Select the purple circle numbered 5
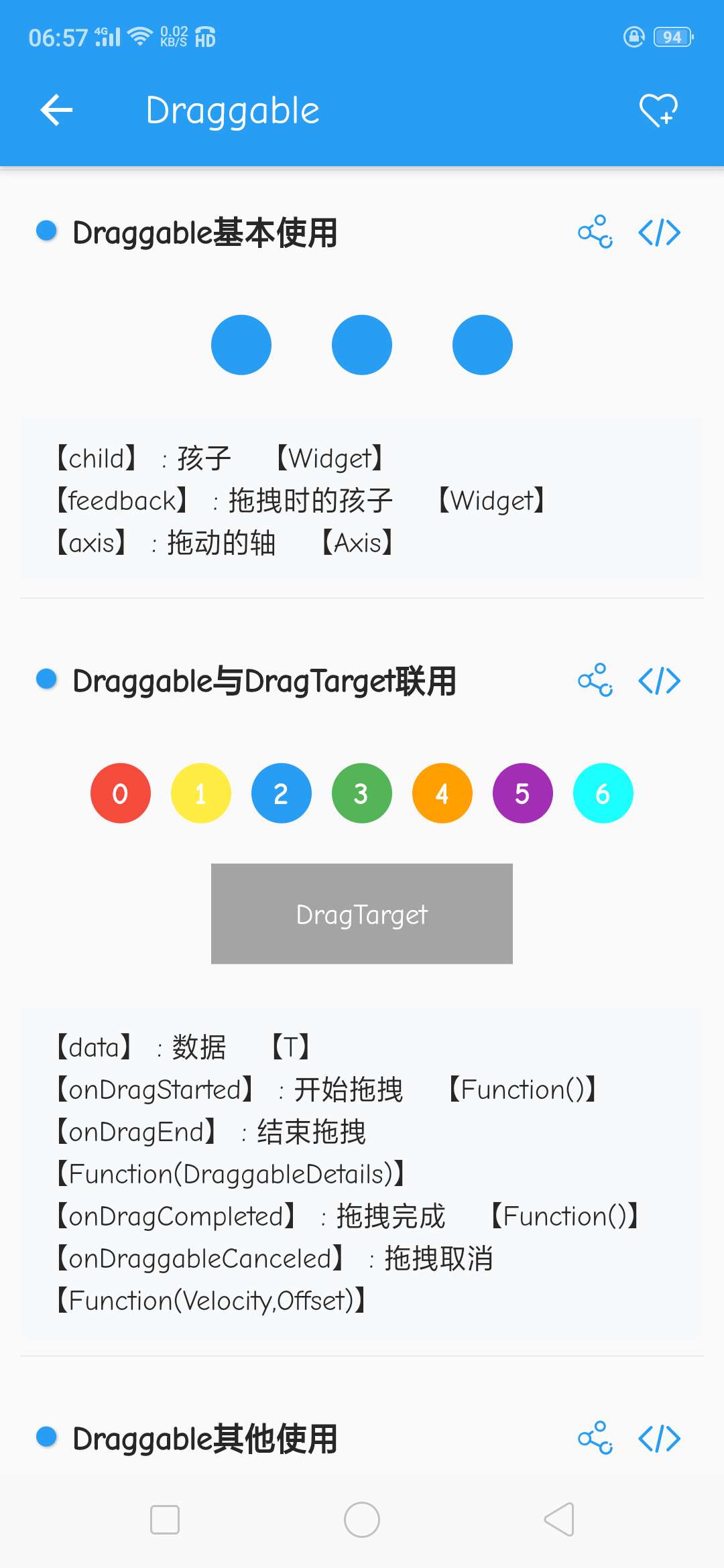 pos(523,793)
